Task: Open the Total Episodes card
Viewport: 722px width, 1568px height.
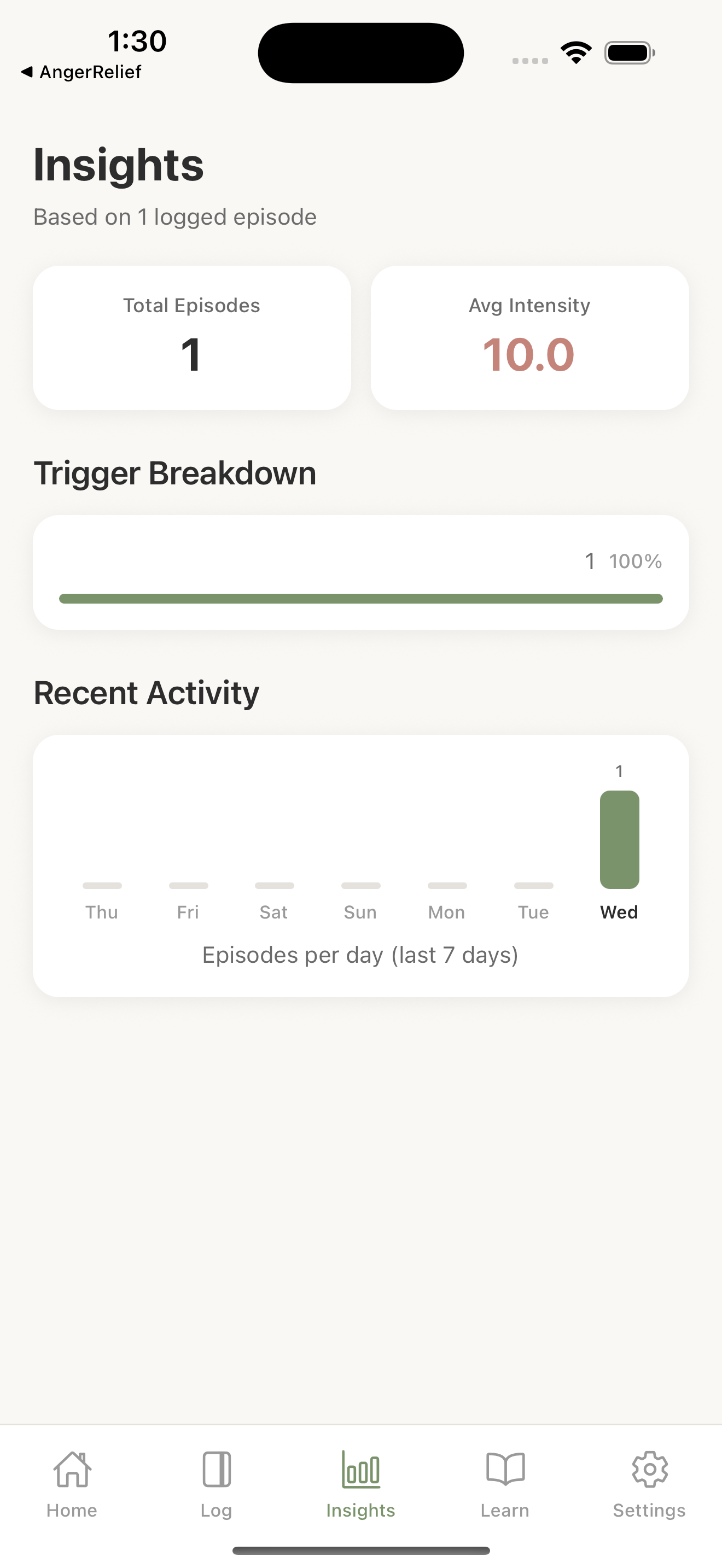Action: (x=191, y=337)
